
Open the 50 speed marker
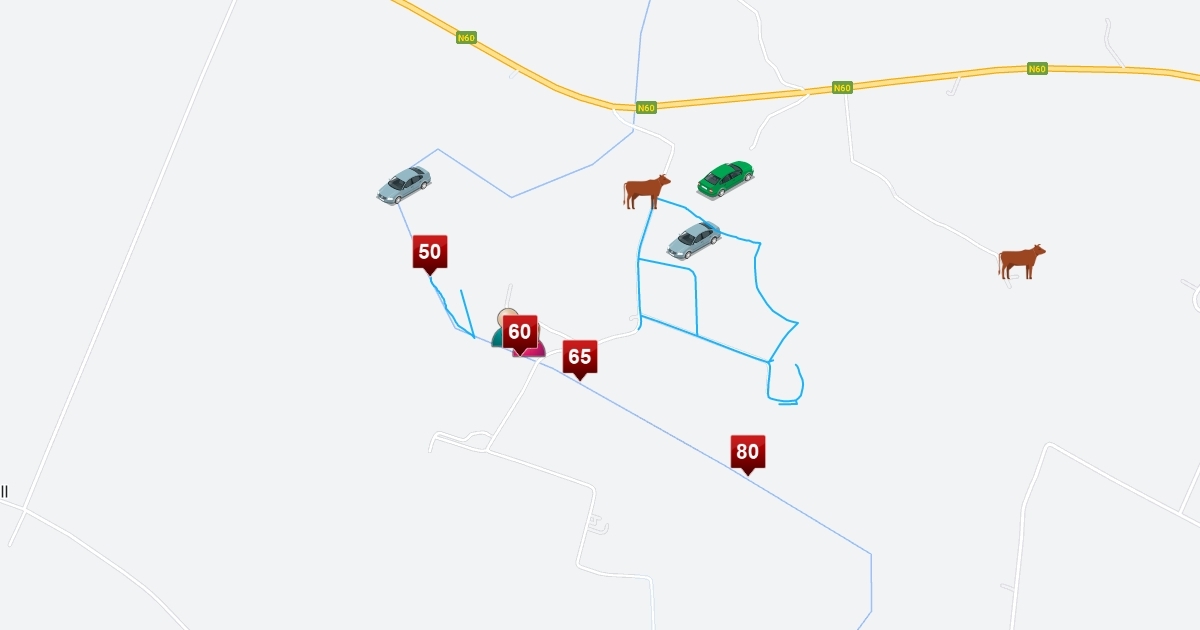(x=430, y=252)
